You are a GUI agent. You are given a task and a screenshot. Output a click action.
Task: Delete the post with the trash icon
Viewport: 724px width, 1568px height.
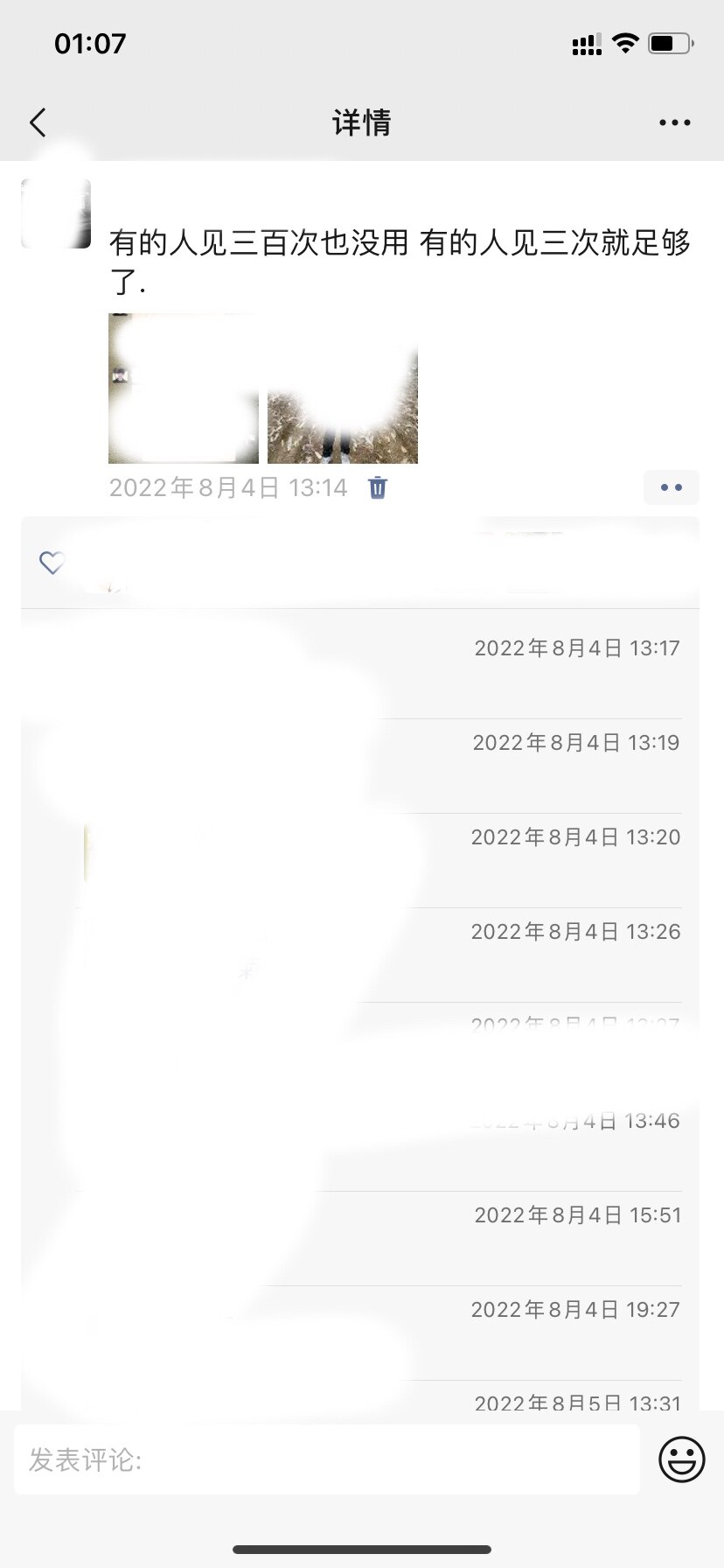pos(377,487)
